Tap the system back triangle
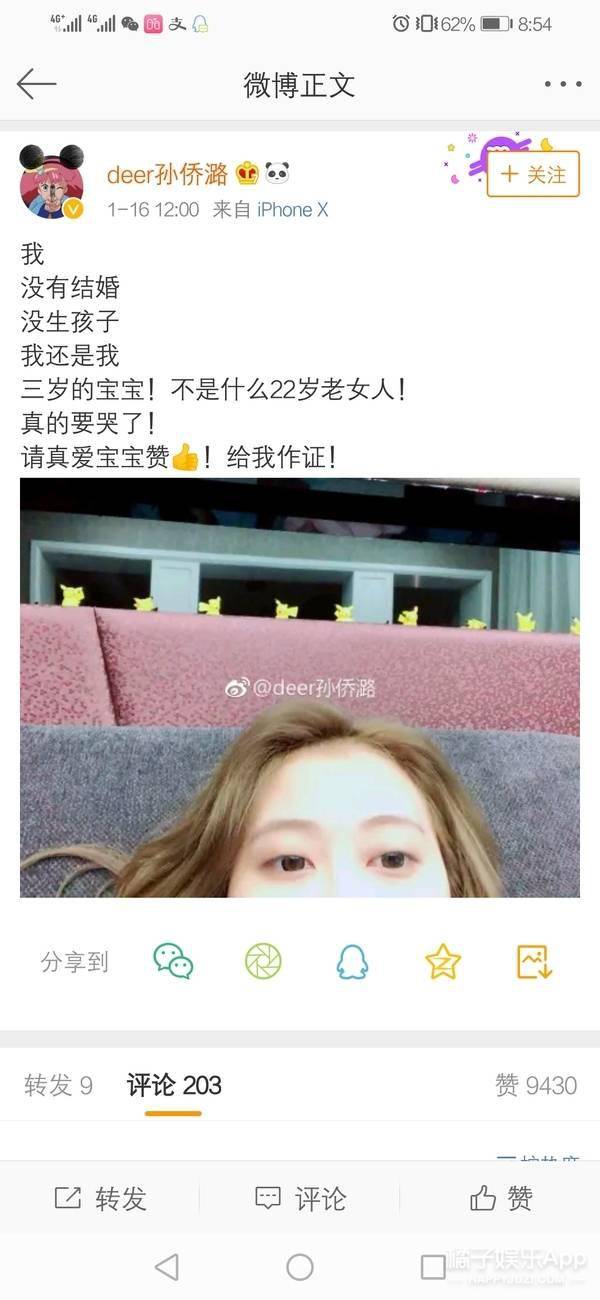 [167, 1268]
